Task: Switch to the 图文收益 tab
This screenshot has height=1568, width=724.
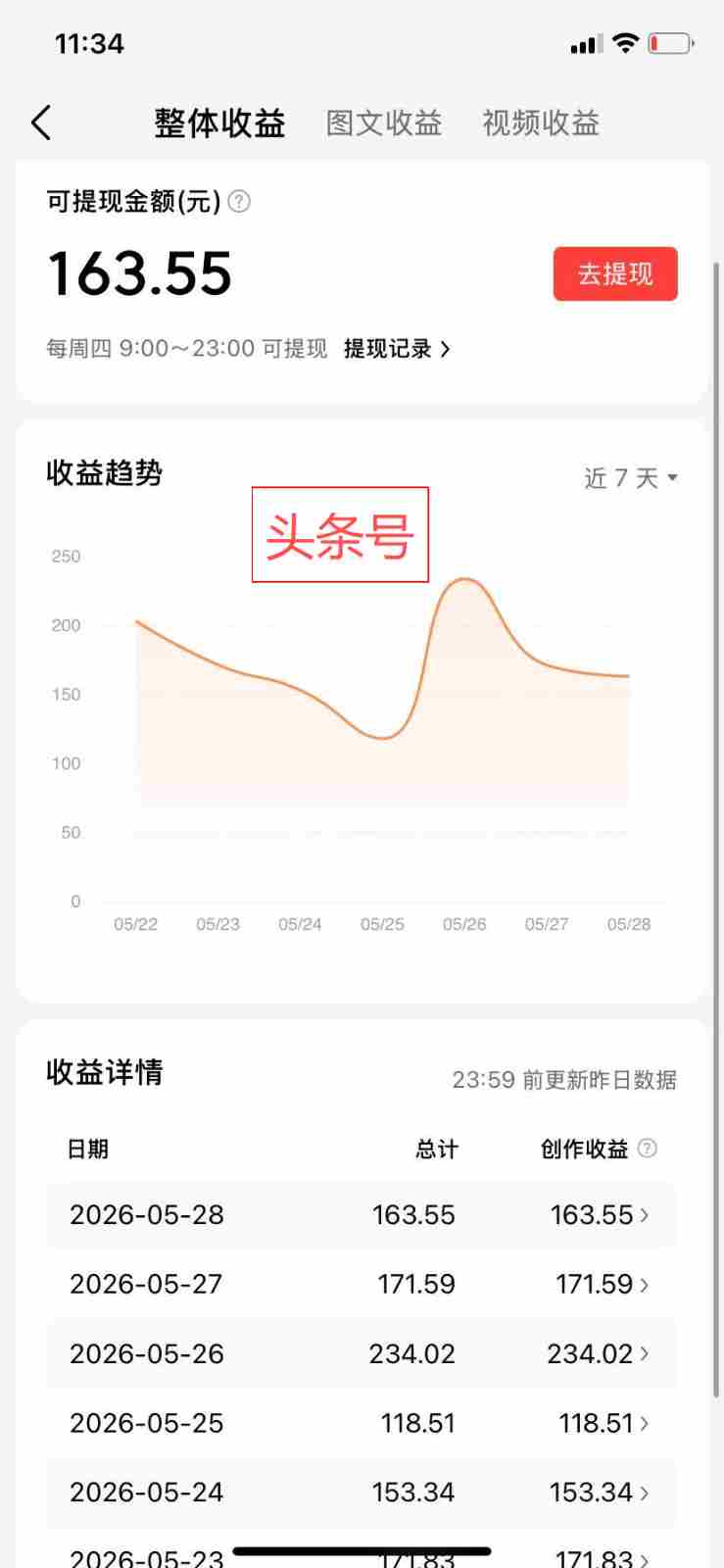Action: [384, 123]
